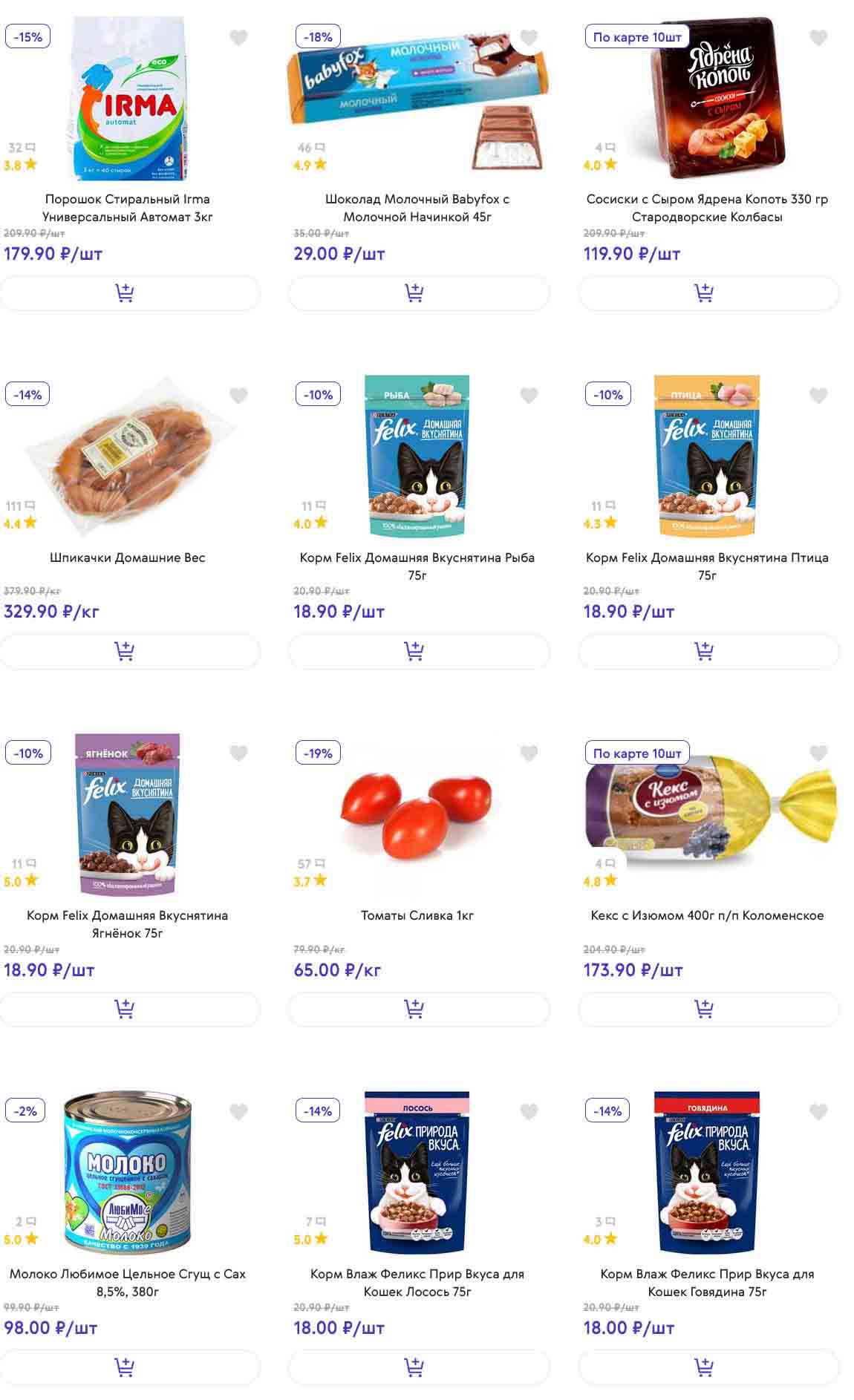Like Felix Домашняя Вкуснятина Рыба
Screen dimensions: 854x1400
point(529,396)
